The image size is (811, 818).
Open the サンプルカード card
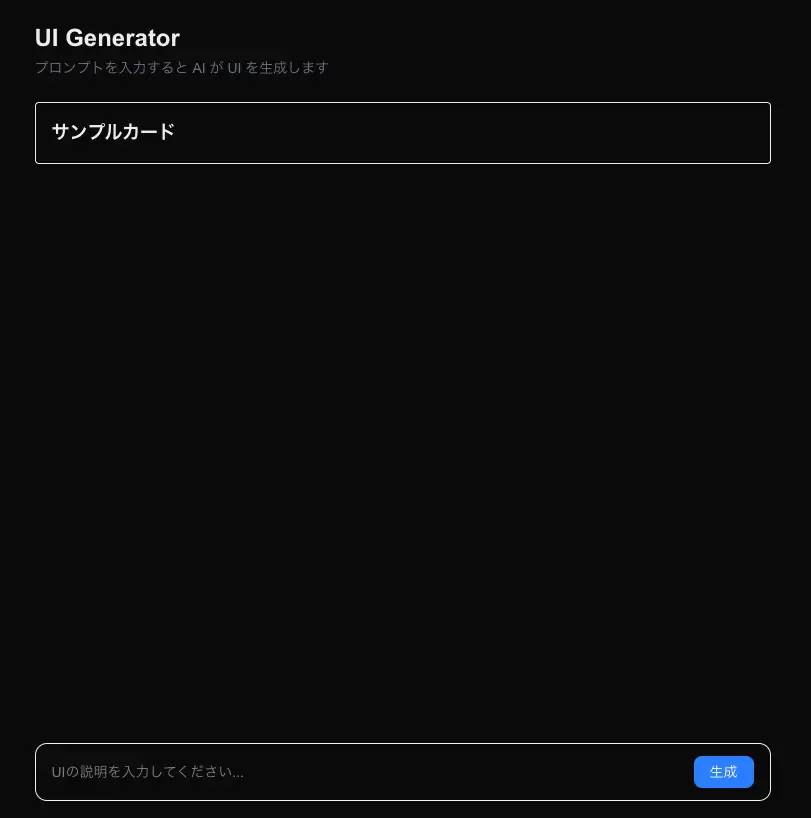click(402, 132)
